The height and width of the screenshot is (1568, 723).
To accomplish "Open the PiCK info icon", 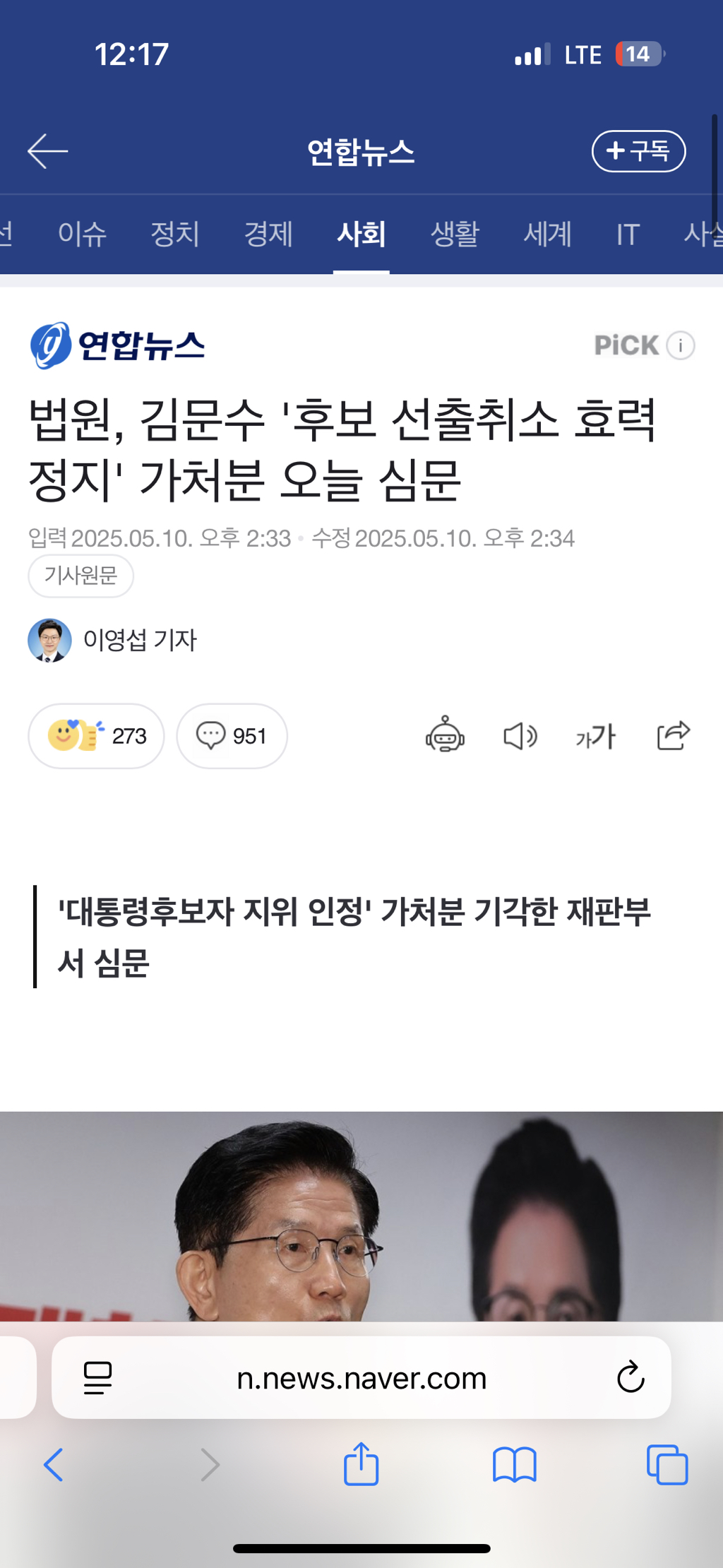I will coord(681,345).
